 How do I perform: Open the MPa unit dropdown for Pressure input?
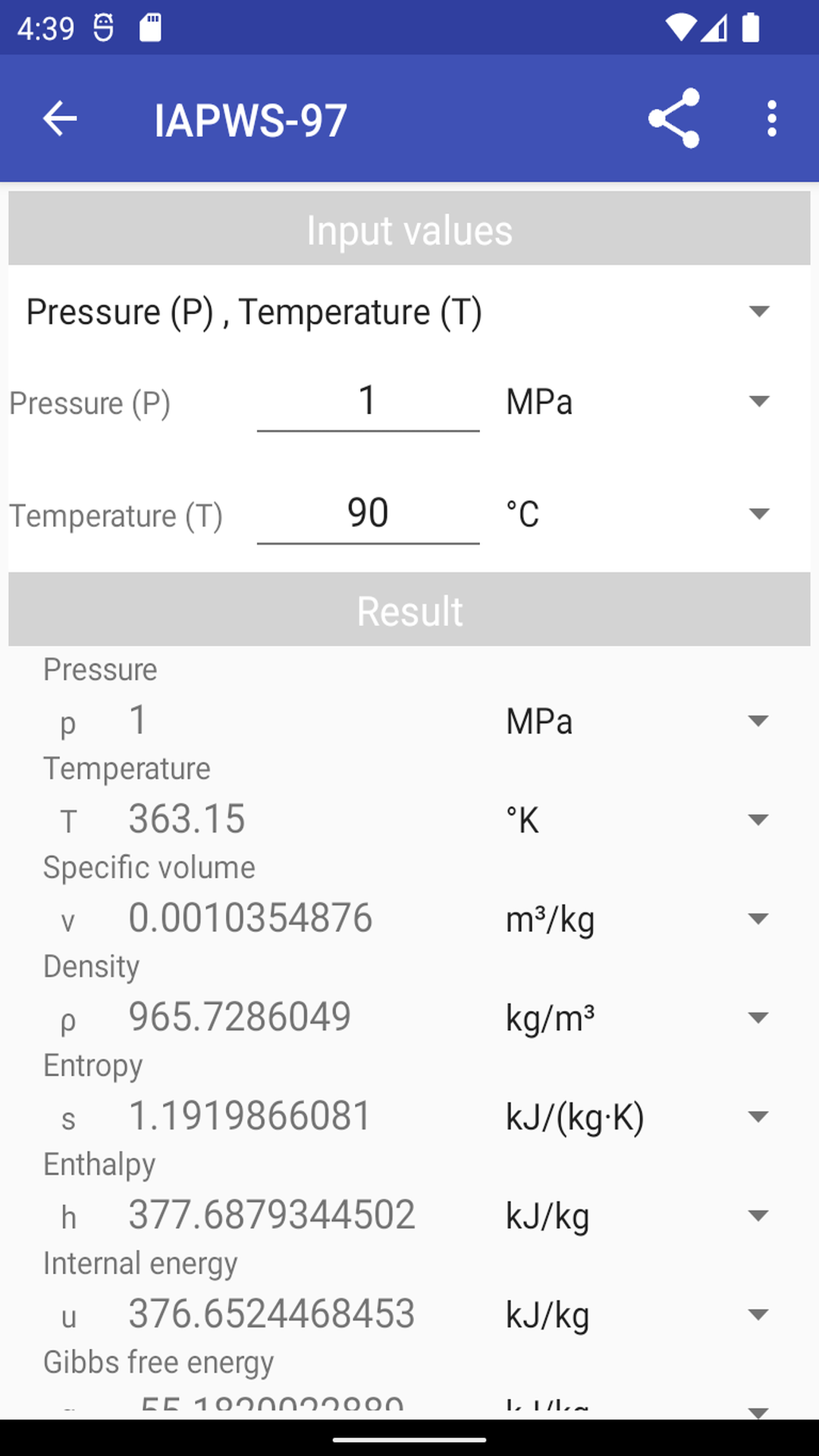[x=759, y=402]
